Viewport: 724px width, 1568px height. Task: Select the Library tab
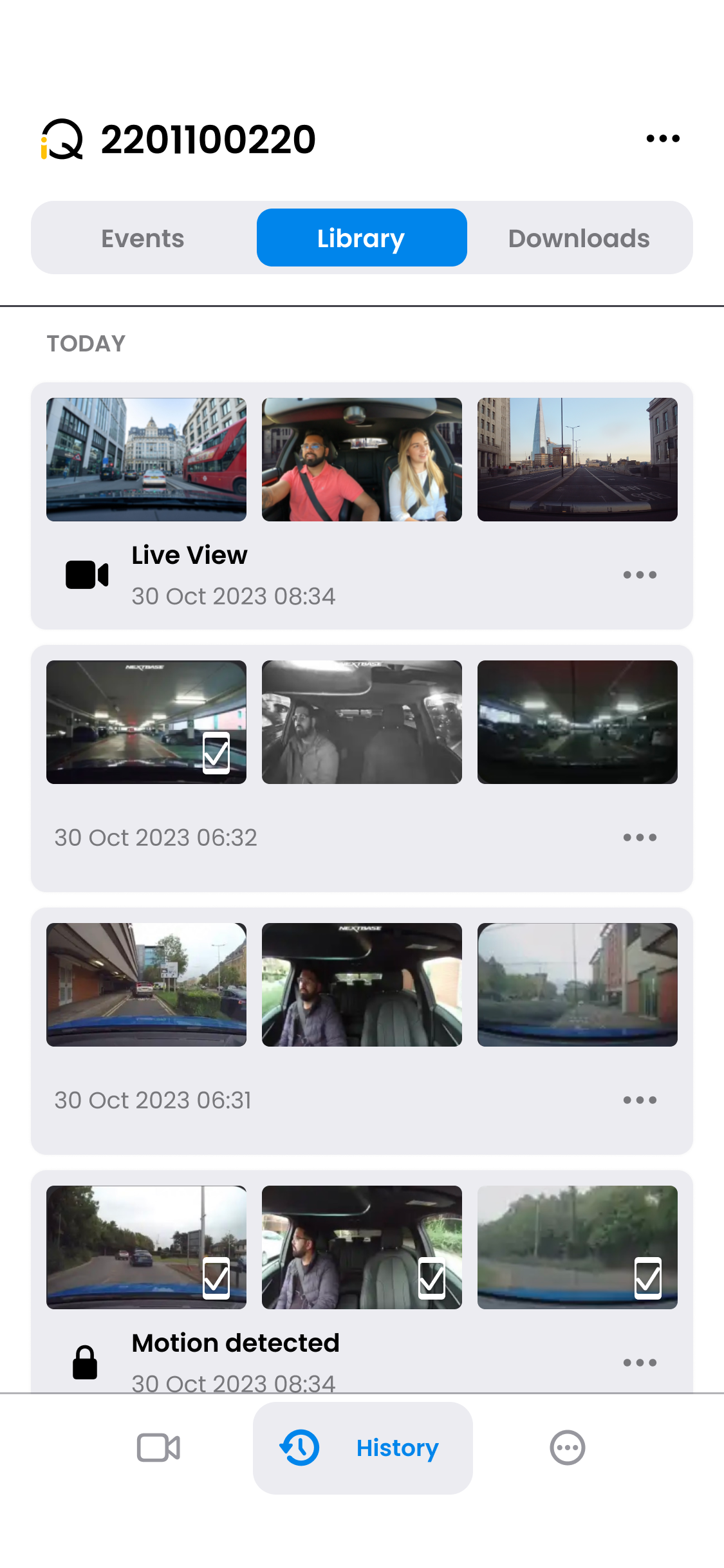362,238
